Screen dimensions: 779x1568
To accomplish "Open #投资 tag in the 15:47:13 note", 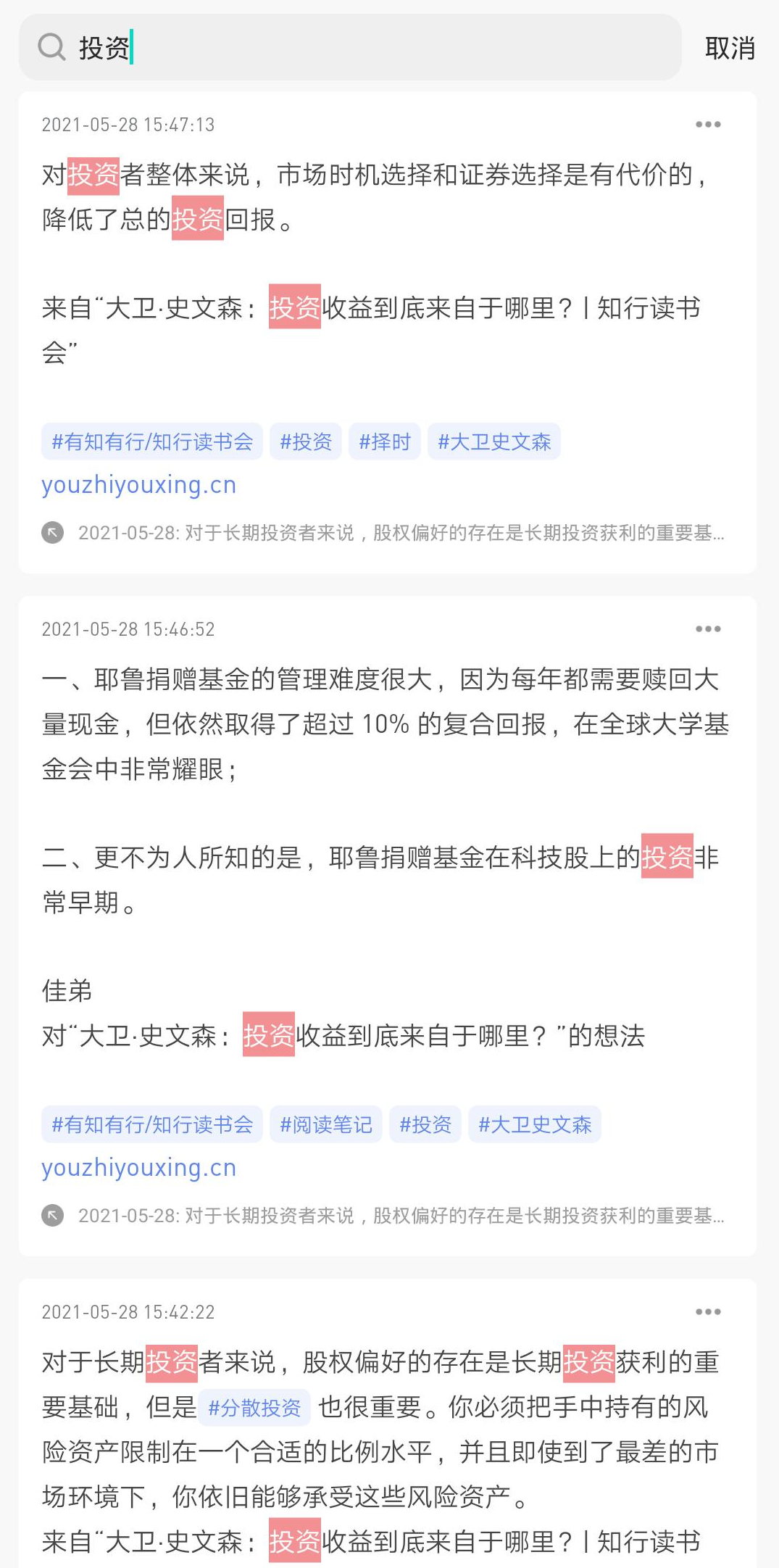I will pyautogui.click(x=306, y=441).
